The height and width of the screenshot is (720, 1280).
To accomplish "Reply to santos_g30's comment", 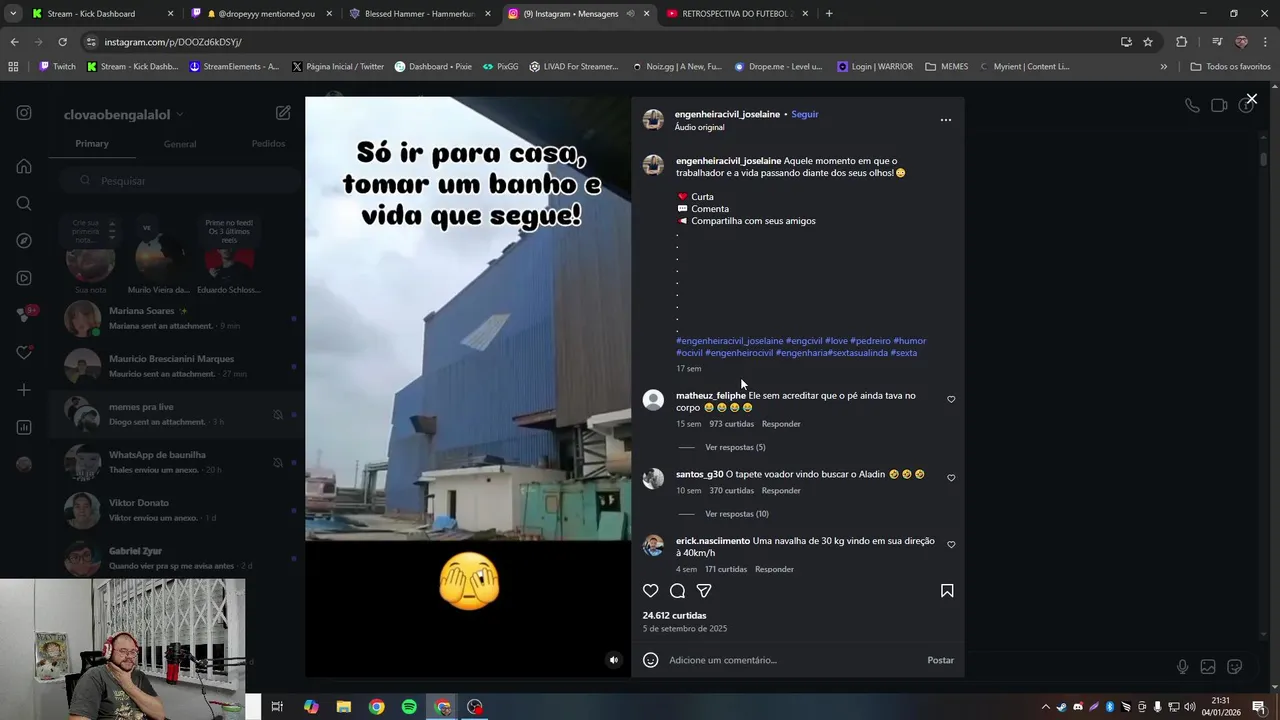I will tap(780, 491).
